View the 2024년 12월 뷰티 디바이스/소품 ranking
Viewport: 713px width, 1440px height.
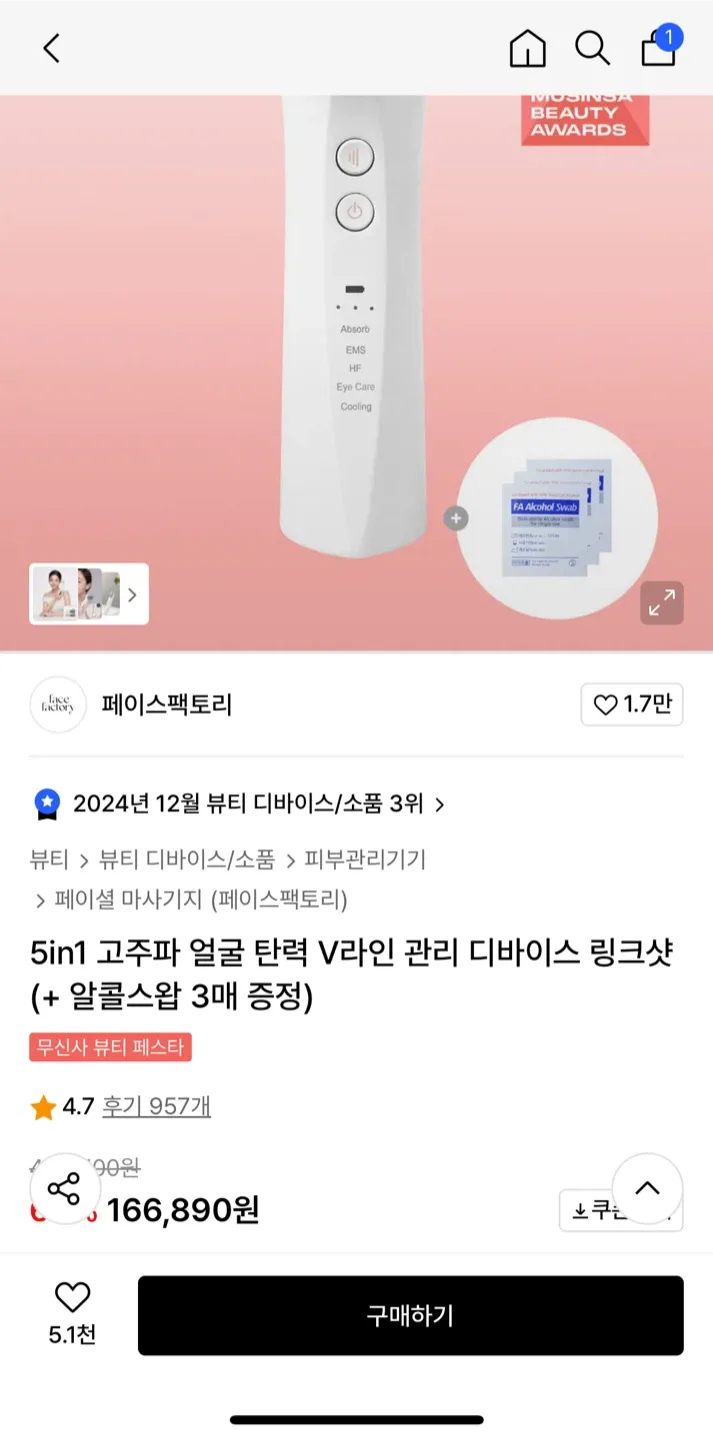[x=248, y=803]
